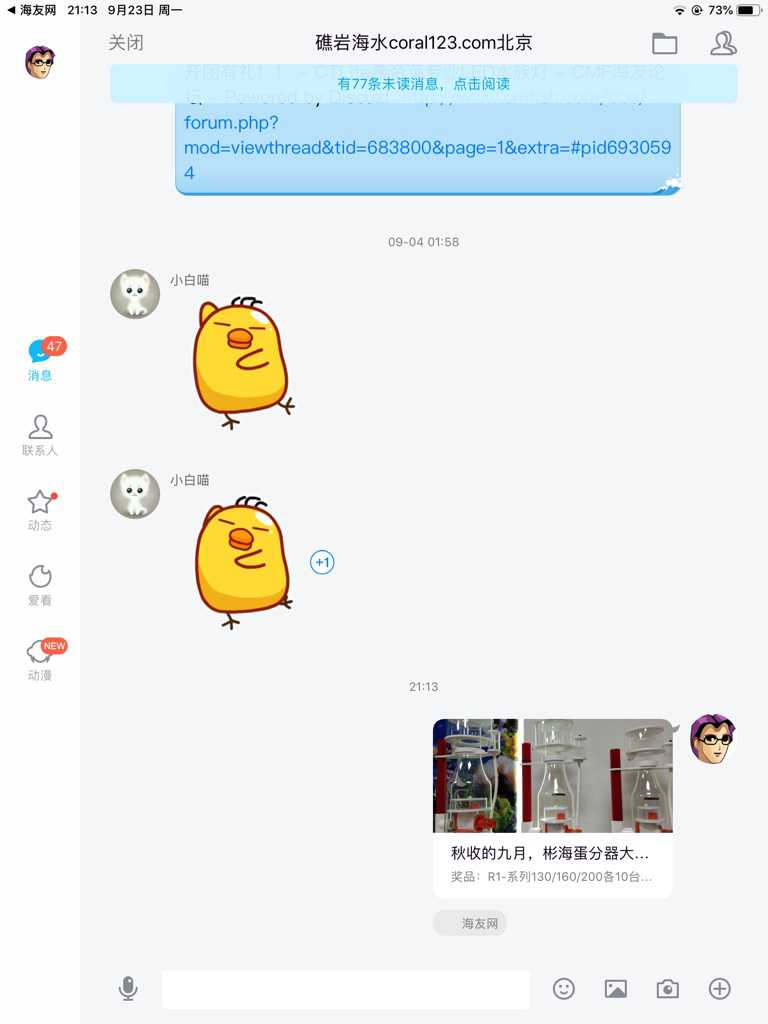Open the group files folder icon
768x1024 pixels.
pos(664,43)
